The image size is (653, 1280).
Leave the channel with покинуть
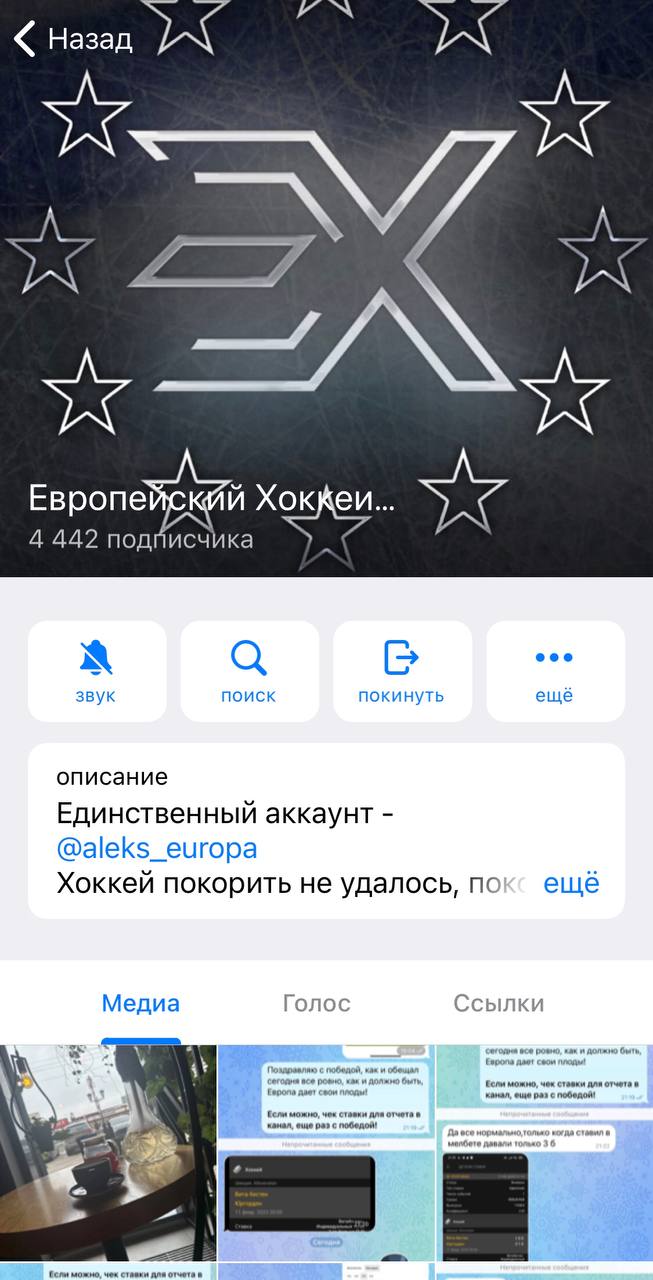coord(402,671)
